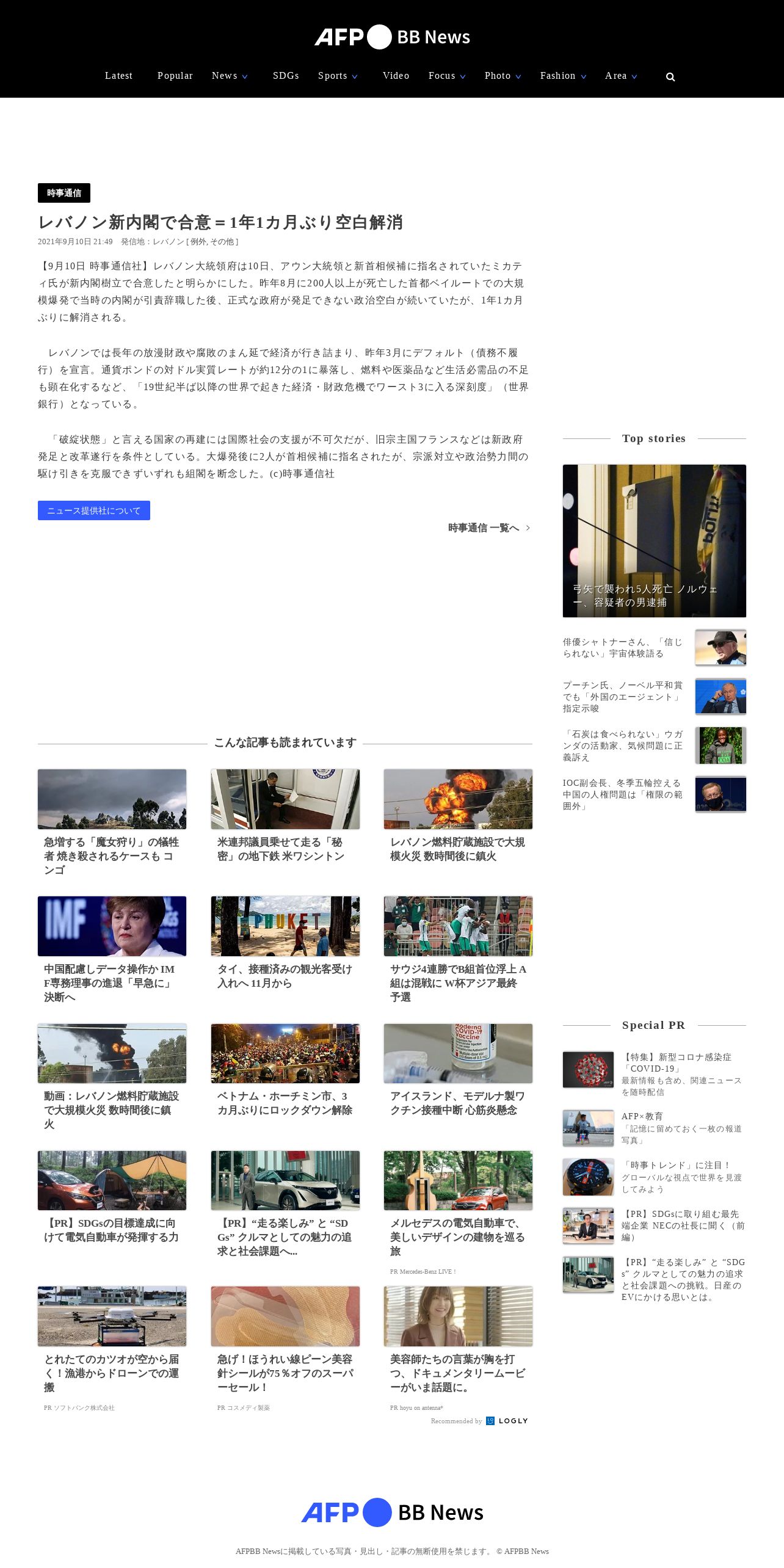
Task: Open the Popular section
Action: [x=175, y=76]
